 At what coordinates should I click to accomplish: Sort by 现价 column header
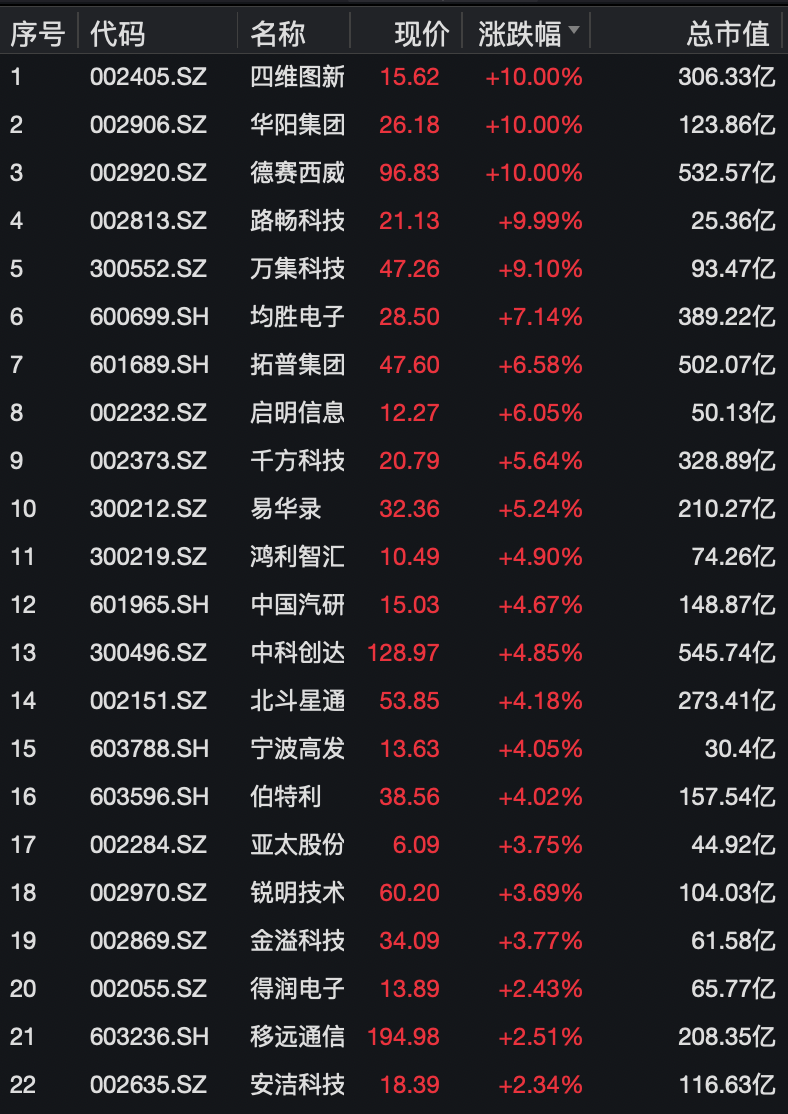click(x=422, y=33)
